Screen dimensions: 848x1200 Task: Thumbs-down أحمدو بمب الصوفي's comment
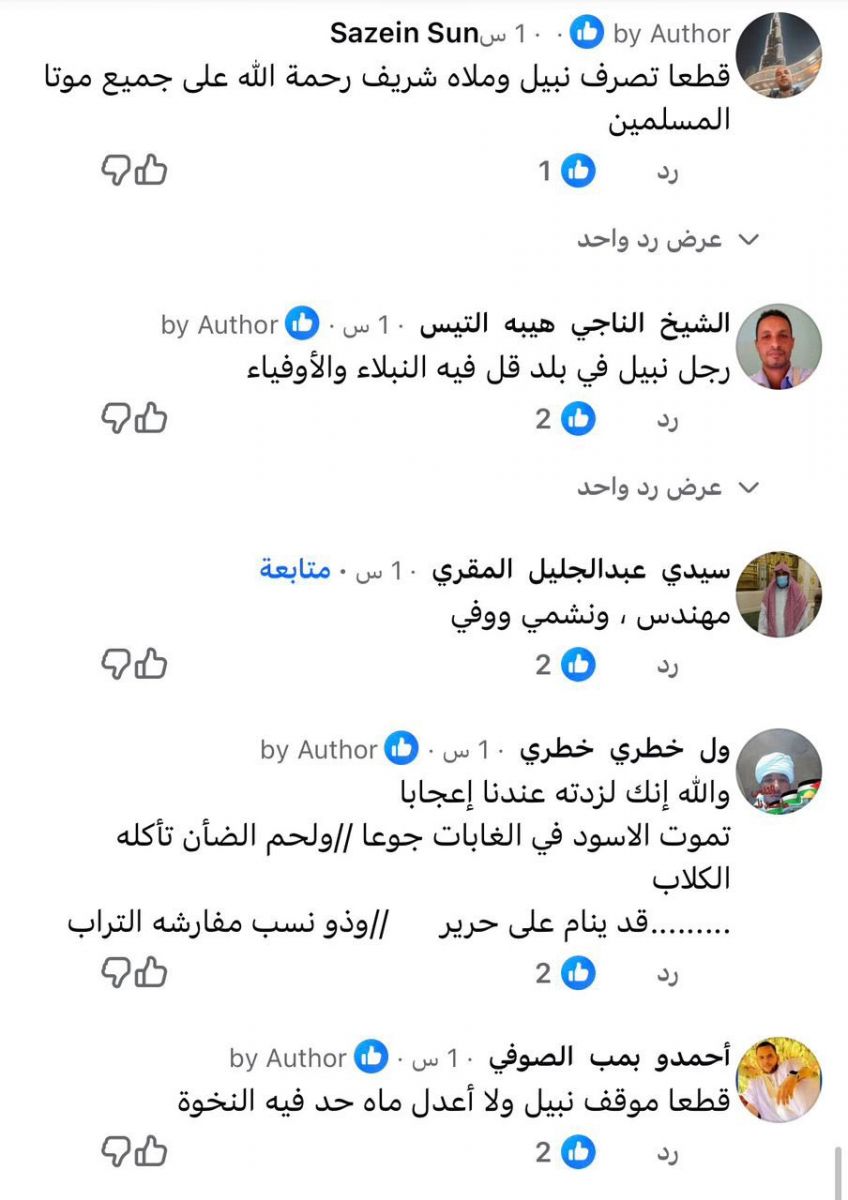116,1151
